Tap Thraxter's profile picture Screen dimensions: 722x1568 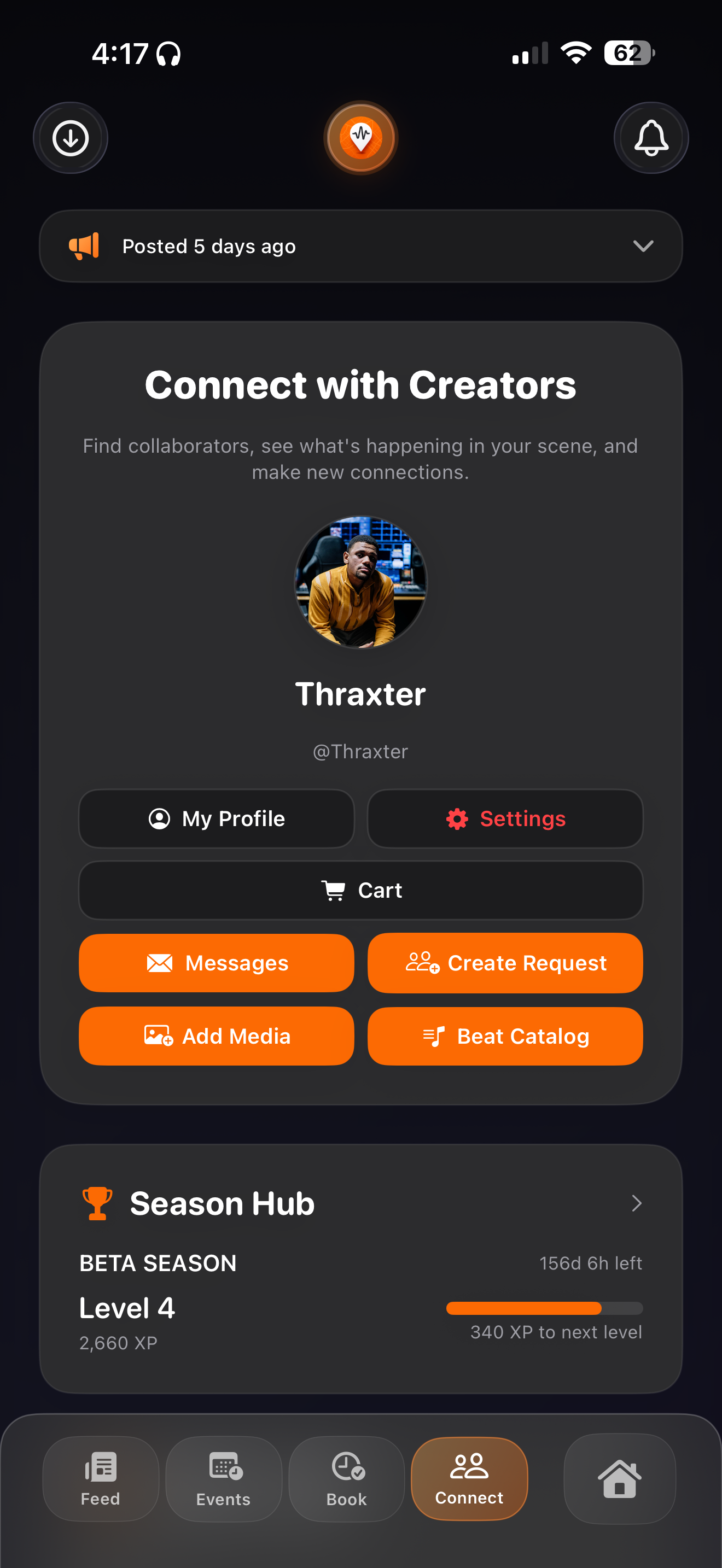tap(361, 582)
